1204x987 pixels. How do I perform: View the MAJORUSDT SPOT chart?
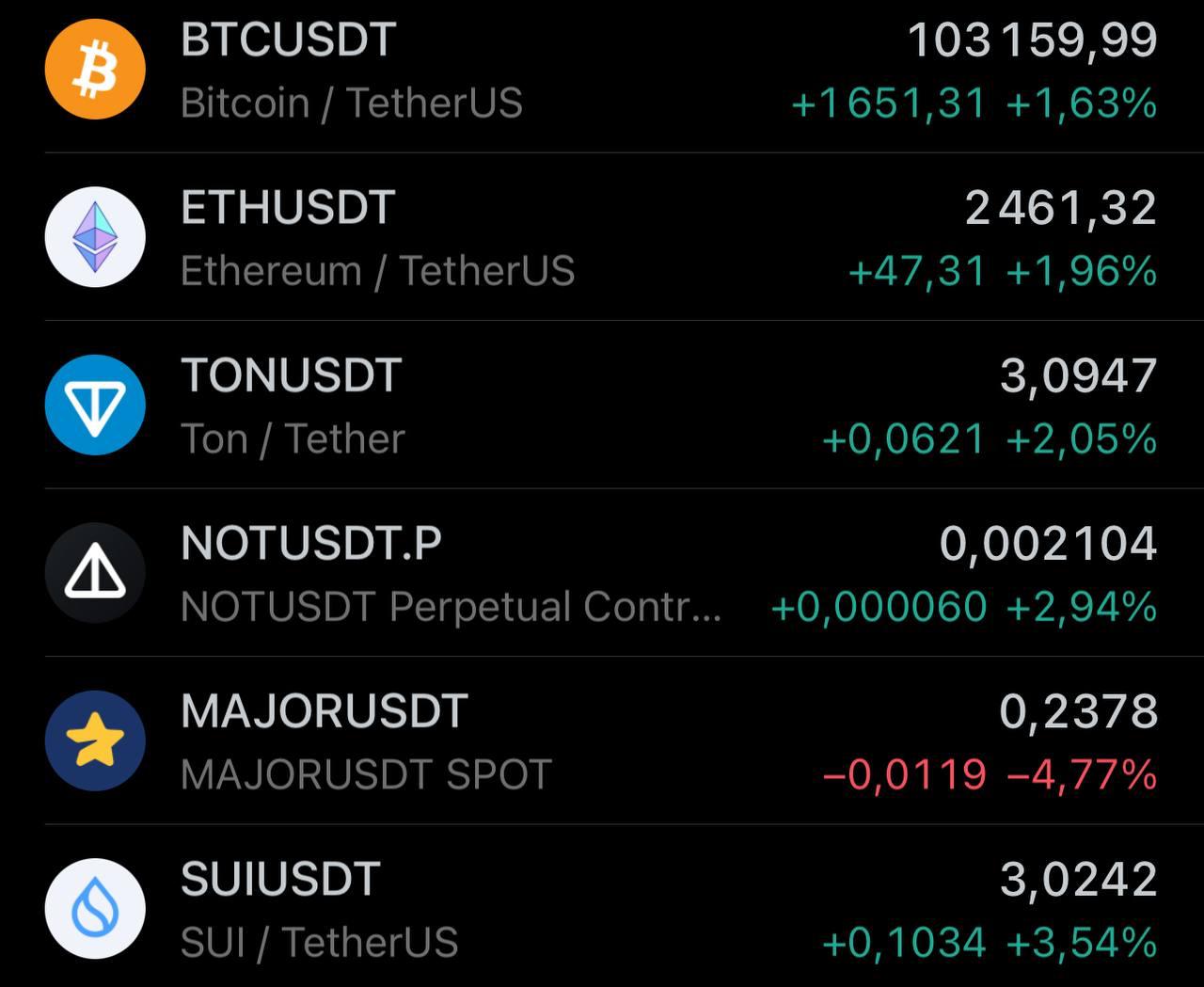[x=602, y=741]
